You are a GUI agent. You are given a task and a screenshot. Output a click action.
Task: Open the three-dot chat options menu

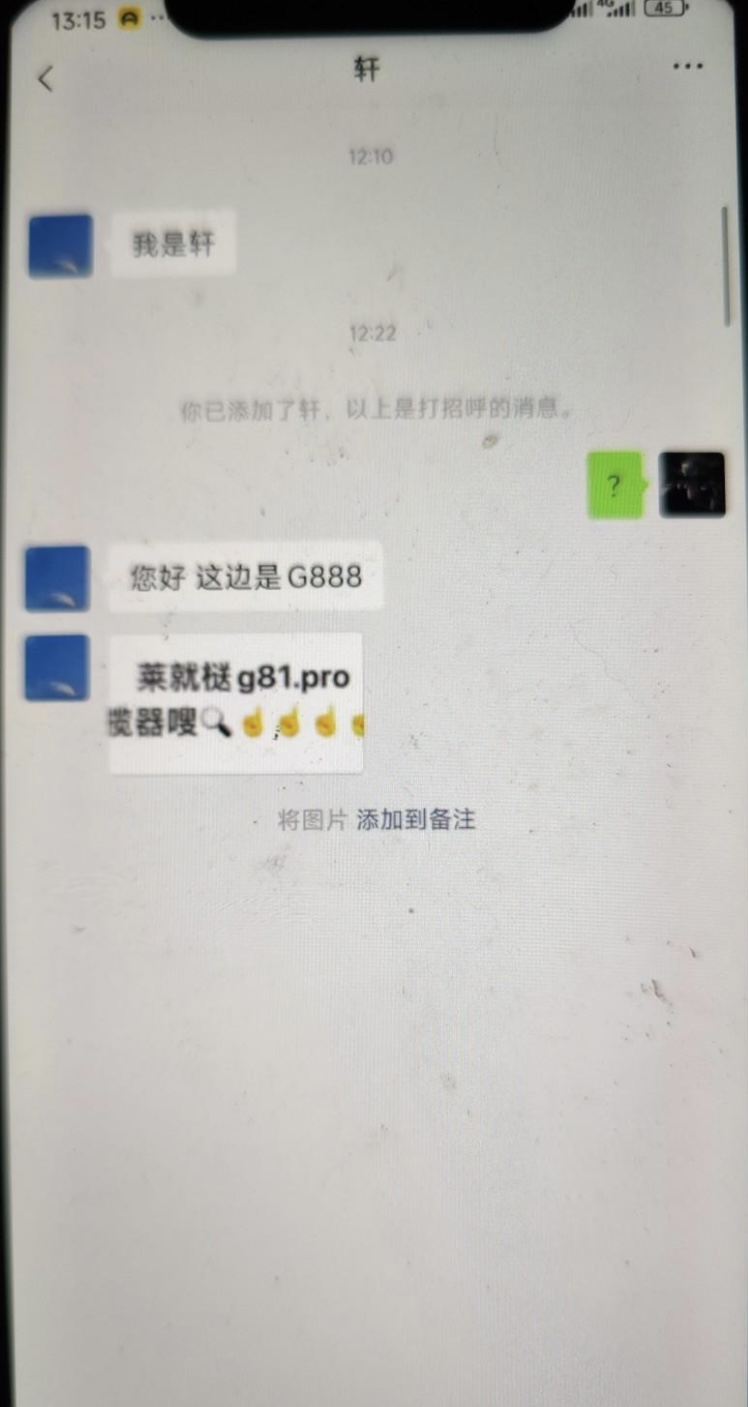(687, 67)
